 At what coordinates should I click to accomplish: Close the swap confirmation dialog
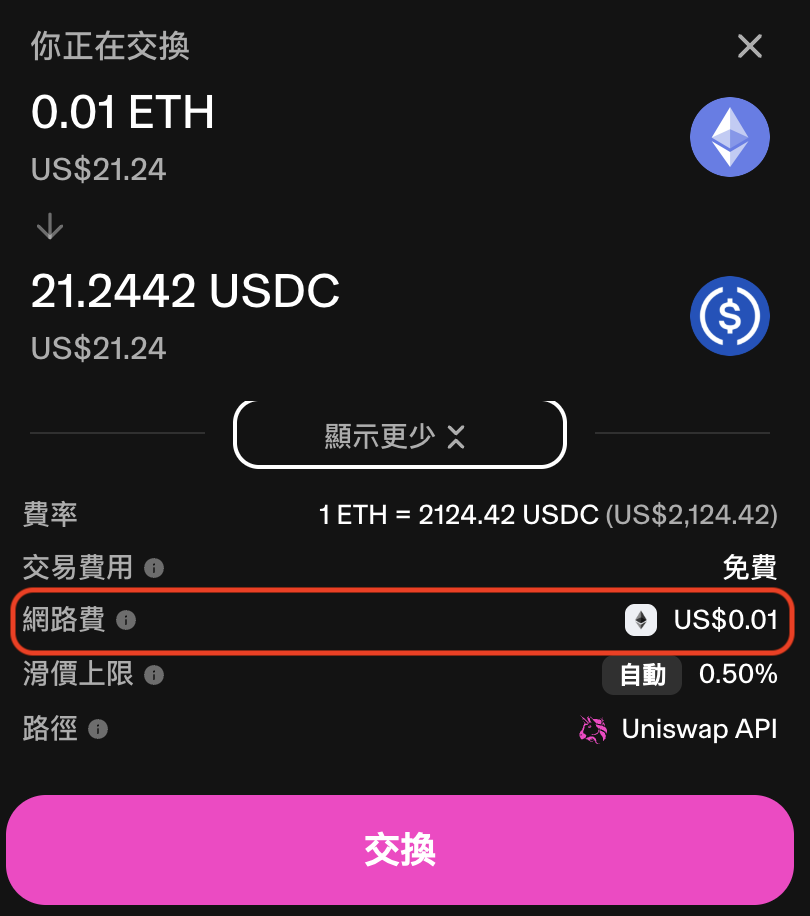[749, 46]
